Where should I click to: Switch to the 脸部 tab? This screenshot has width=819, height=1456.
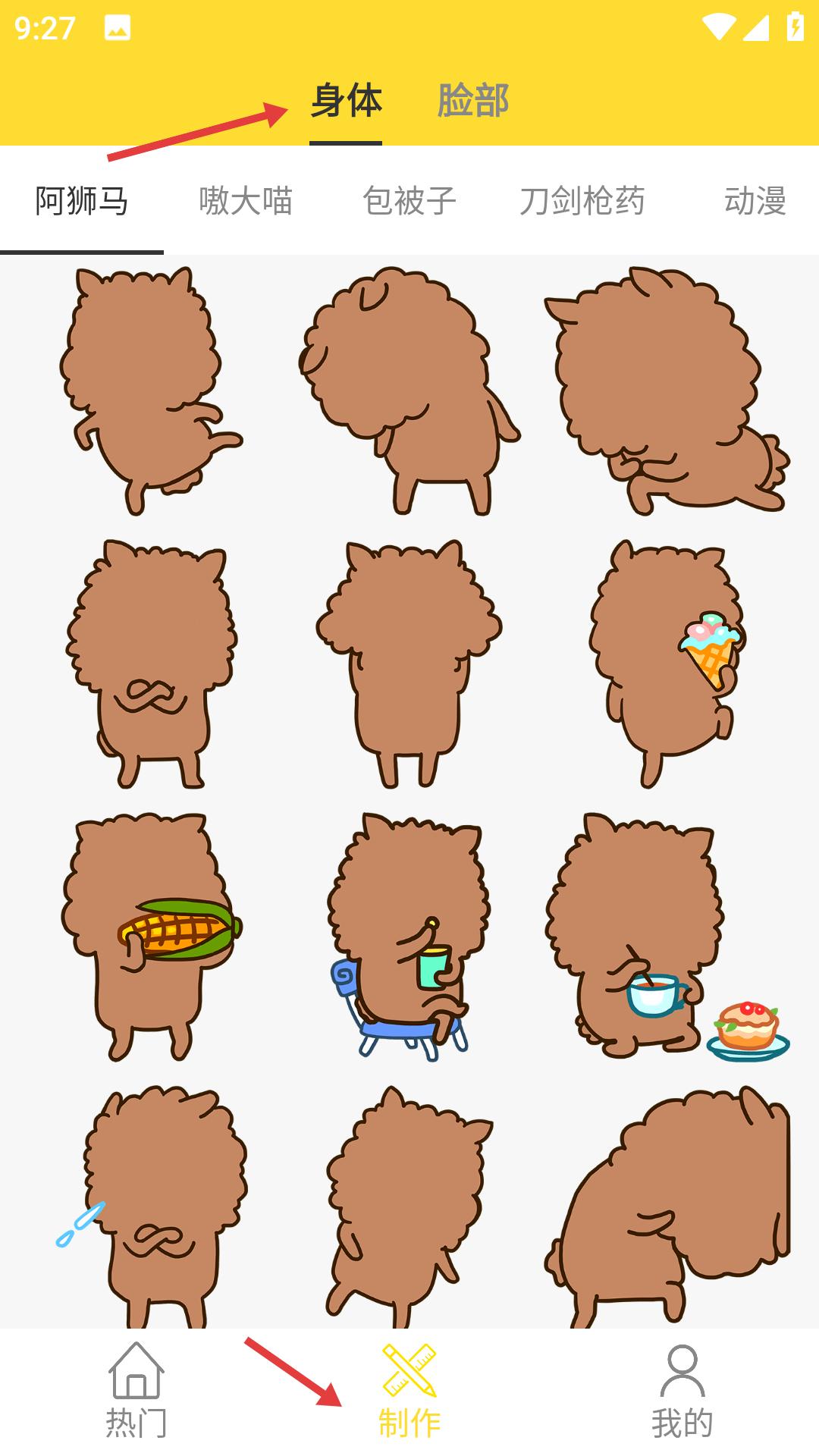(x=472, y=101)
